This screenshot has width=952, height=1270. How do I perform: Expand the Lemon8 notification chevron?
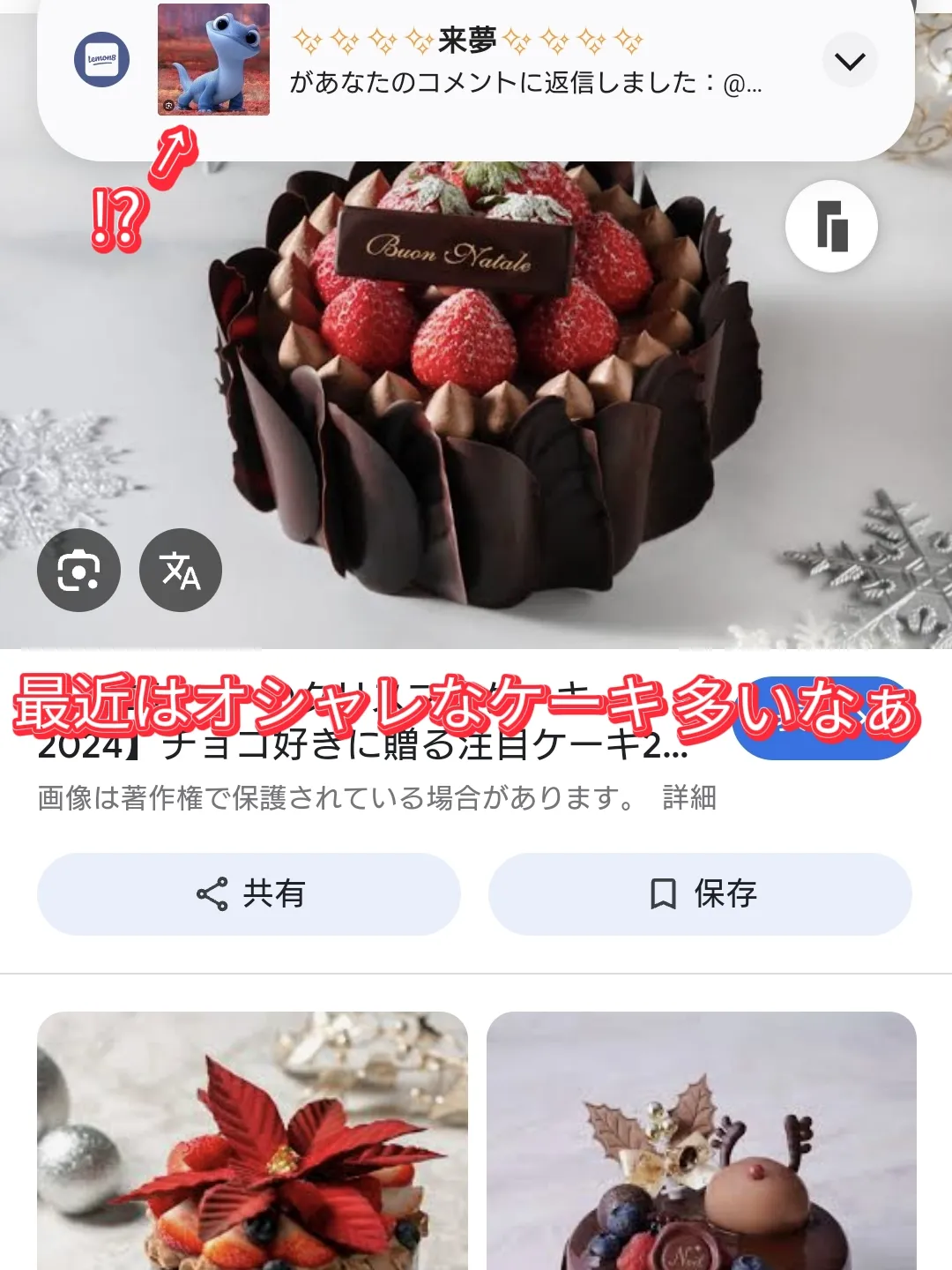click(850, 61)
